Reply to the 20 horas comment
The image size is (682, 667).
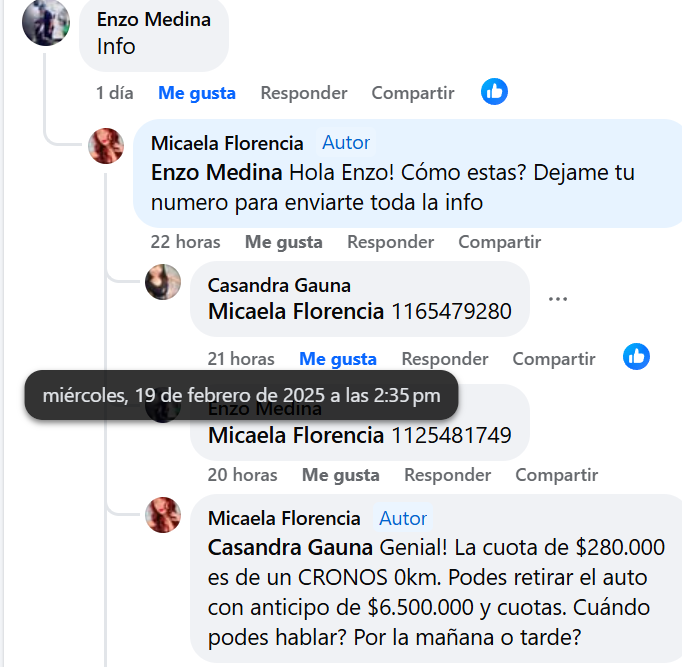point(447,475)
